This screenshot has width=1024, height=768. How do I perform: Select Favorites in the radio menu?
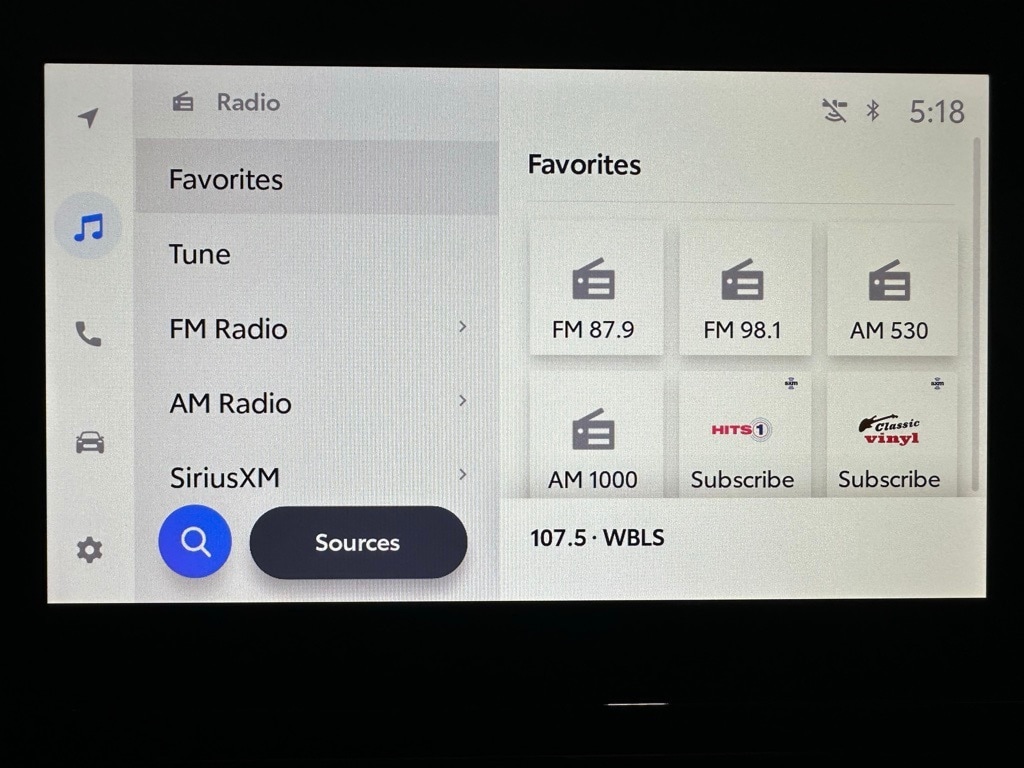(315, 179)
